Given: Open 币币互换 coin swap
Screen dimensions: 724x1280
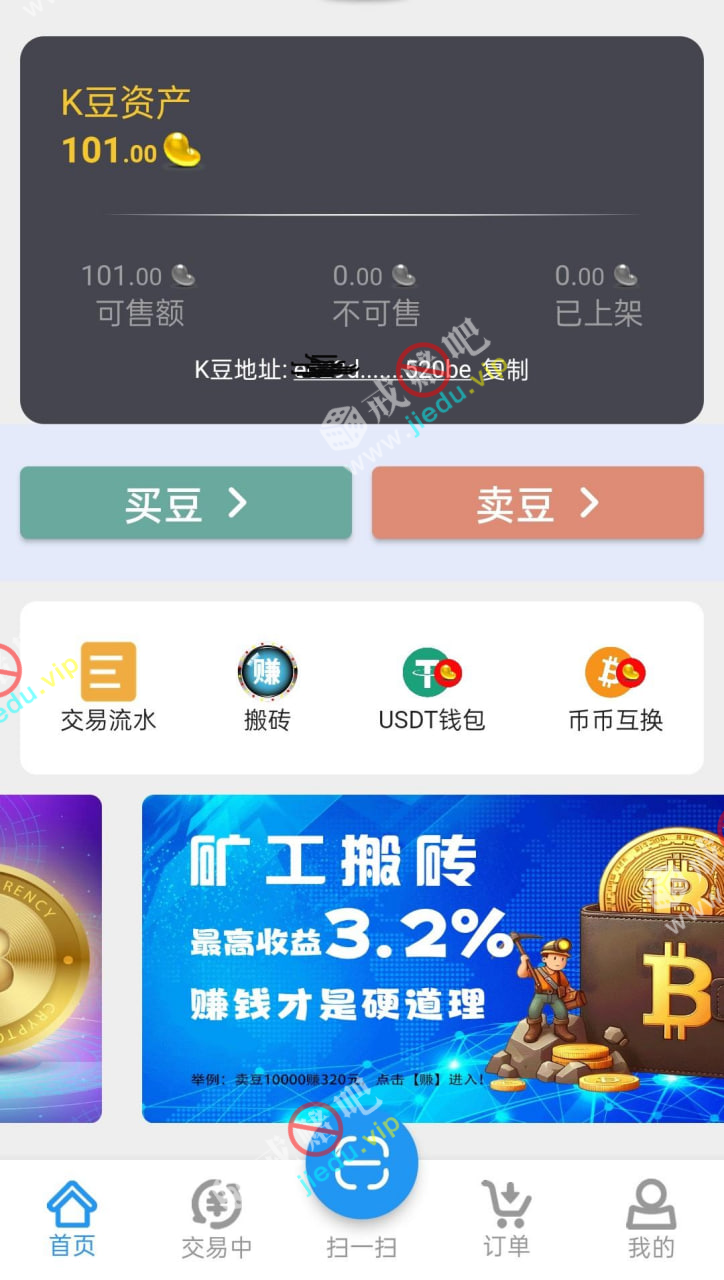Looking at the screenshot, I should coord(615,687).
